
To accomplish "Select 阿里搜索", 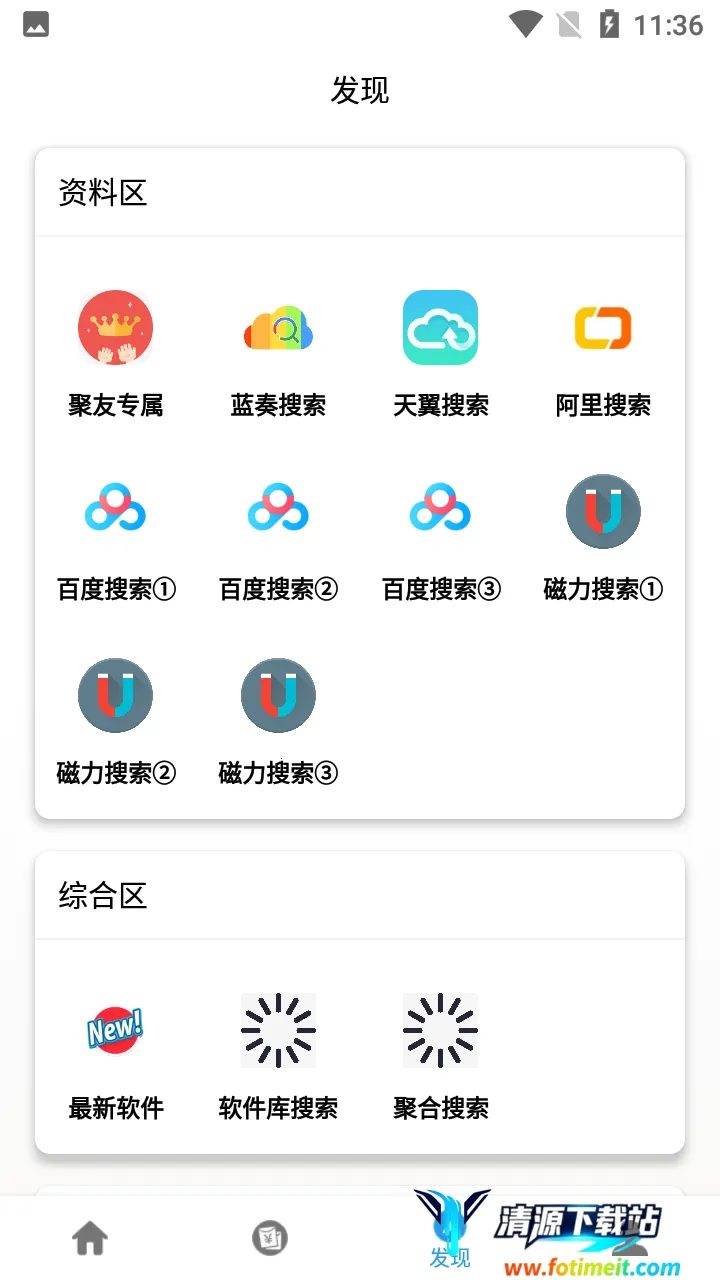I will [603, 352].
